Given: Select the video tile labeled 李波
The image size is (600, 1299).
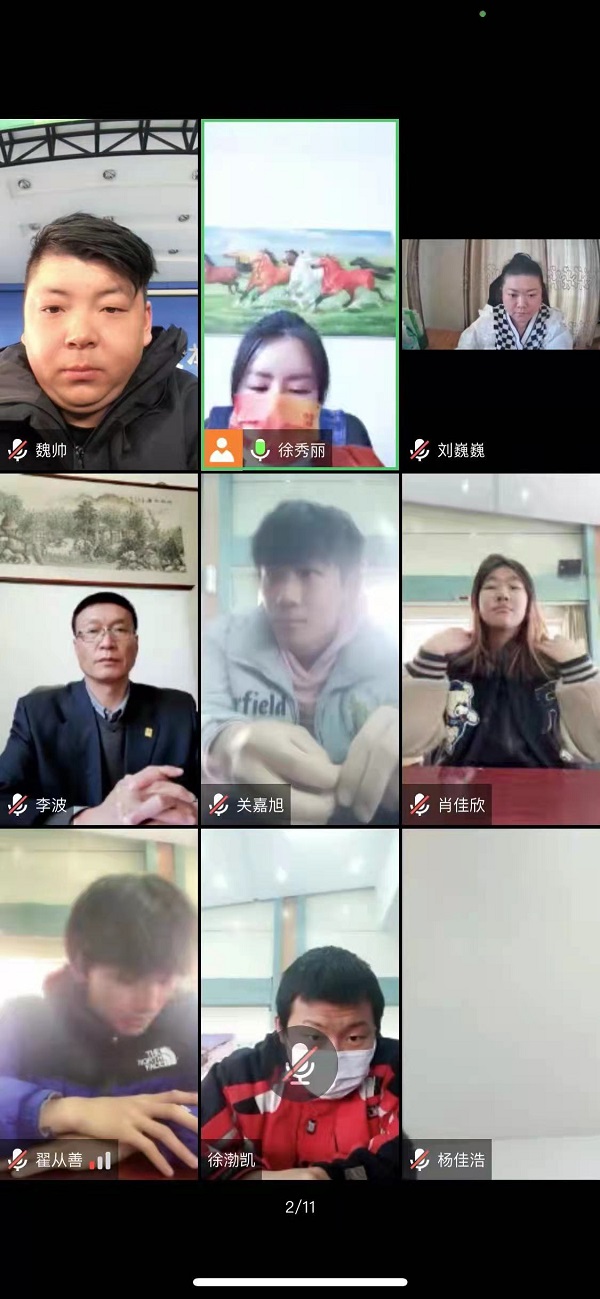Looking at the screenshot, I should tap(99, 650).
